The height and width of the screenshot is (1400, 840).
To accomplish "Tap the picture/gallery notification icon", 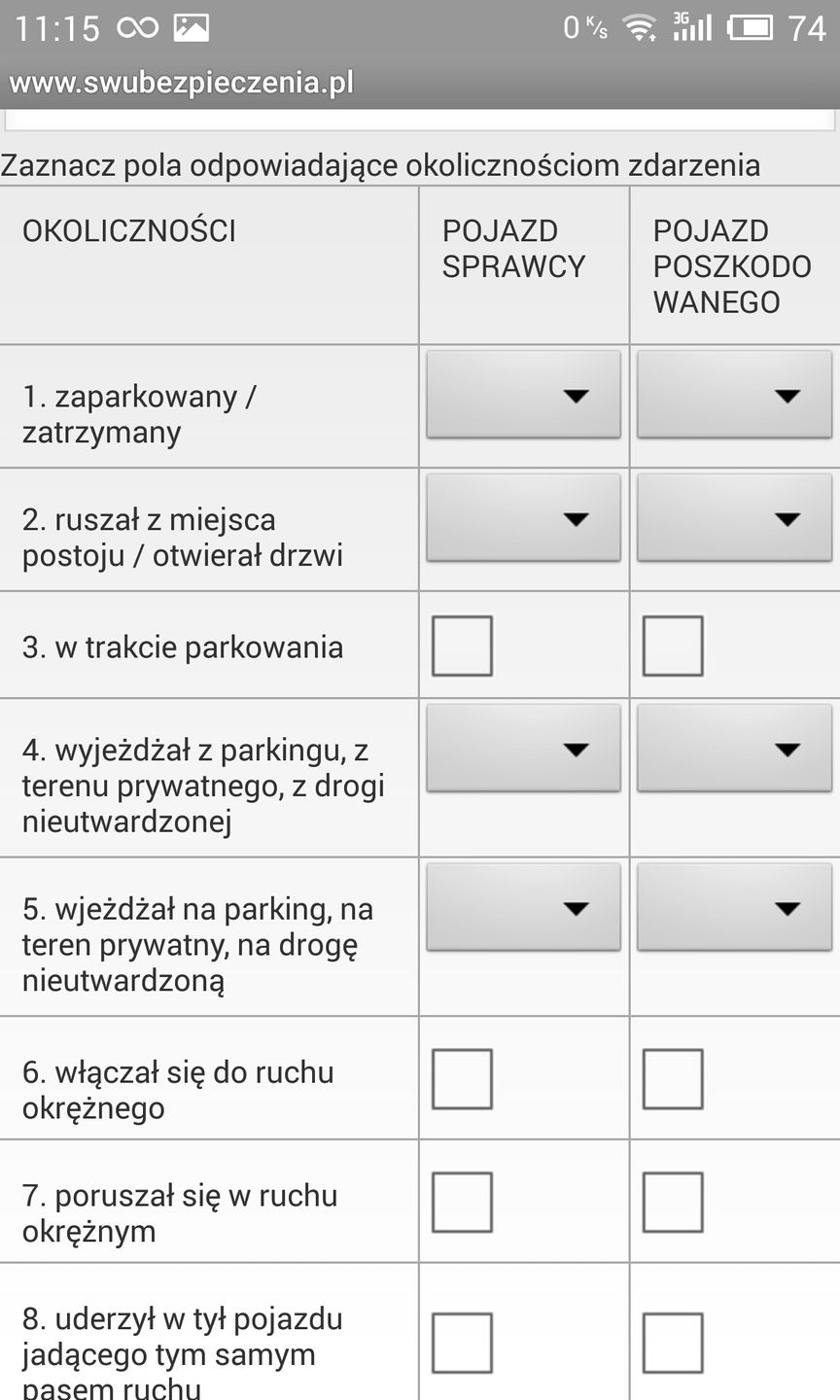I will pyautogui.click(x=191, y=26).
